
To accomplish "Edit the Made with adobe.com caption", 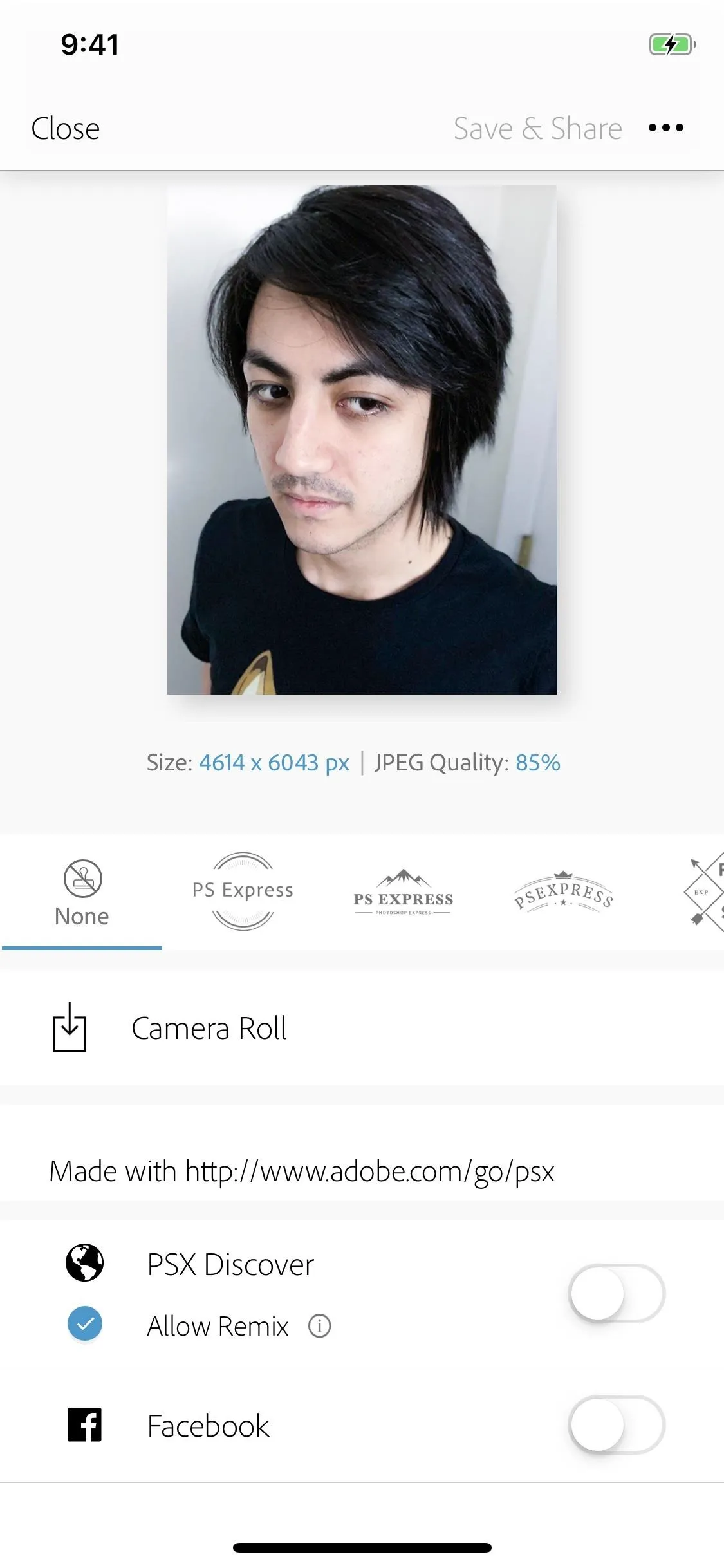I will tap(302, 1171).
